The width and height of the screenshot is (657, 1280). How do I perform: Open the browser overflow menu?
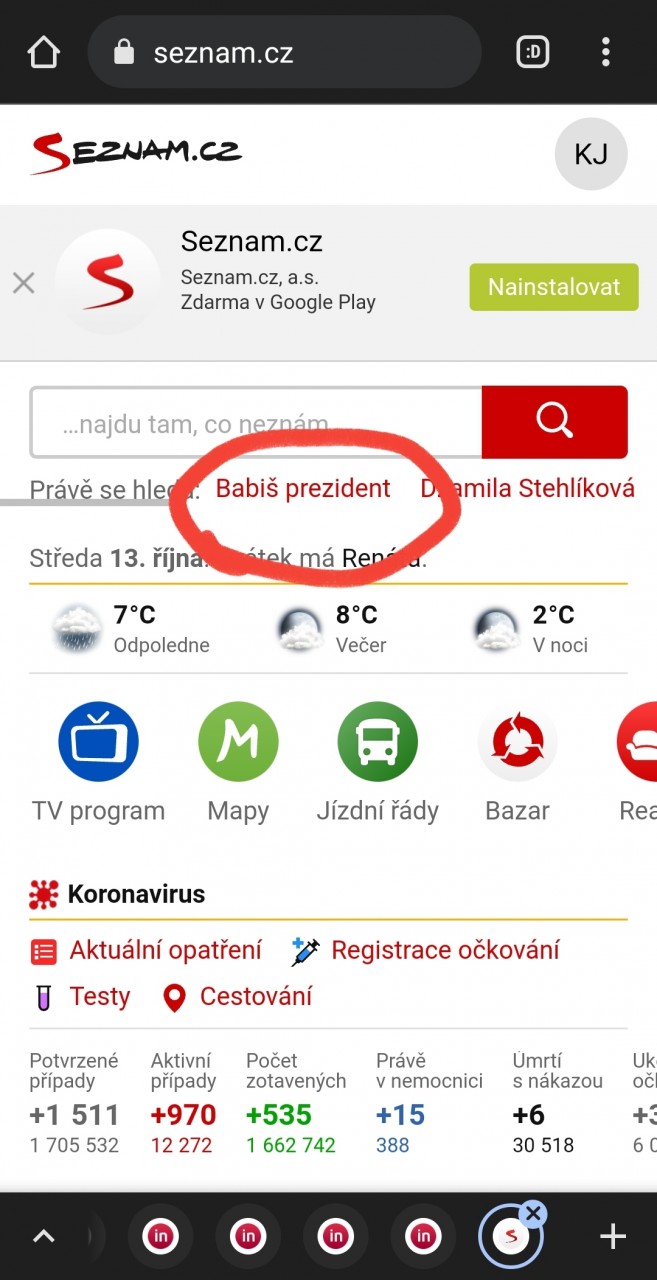[x=606, y=52]
